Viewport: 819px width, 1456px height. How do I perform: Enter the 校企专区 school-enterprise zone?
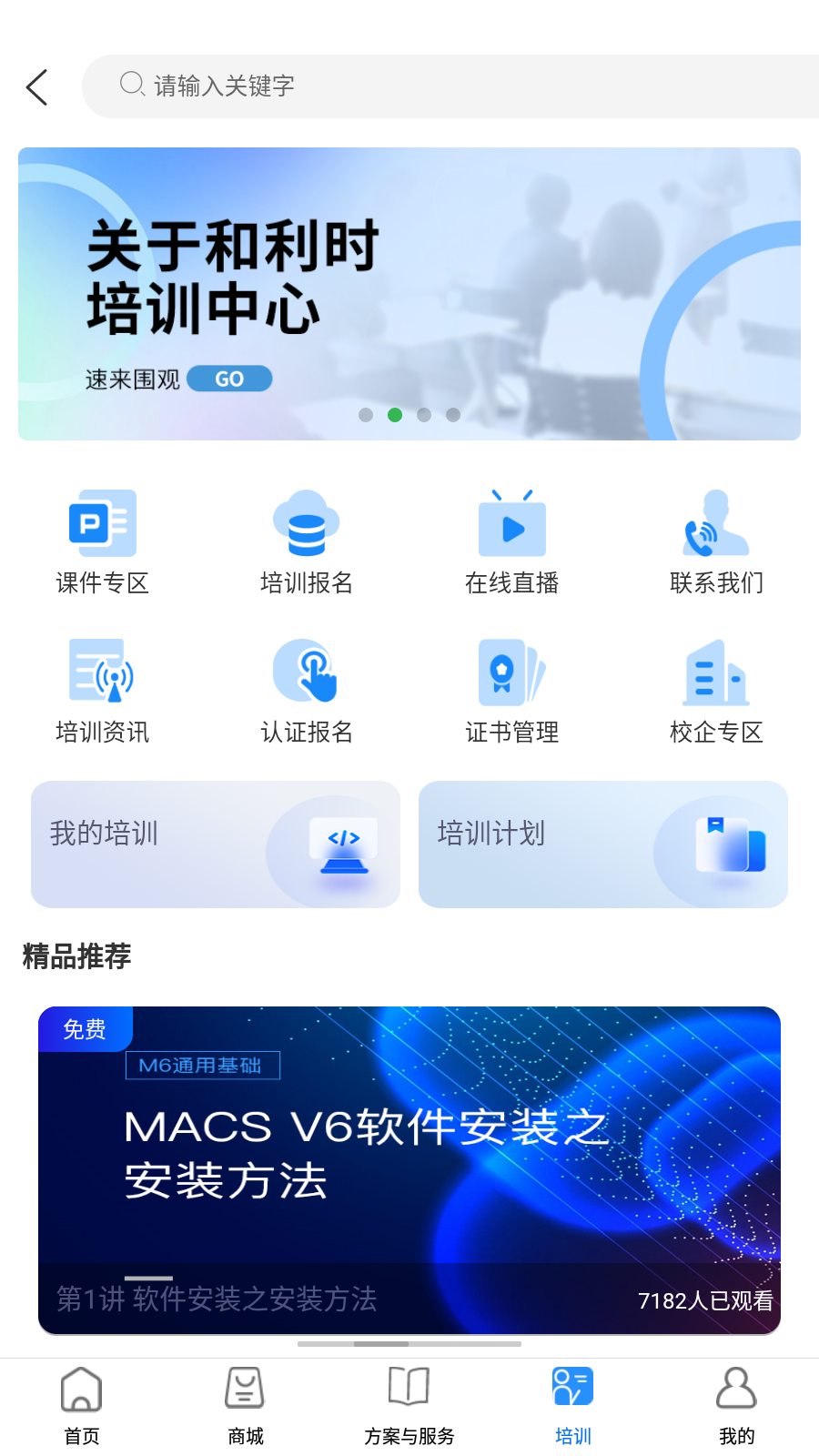click(716, 687)
